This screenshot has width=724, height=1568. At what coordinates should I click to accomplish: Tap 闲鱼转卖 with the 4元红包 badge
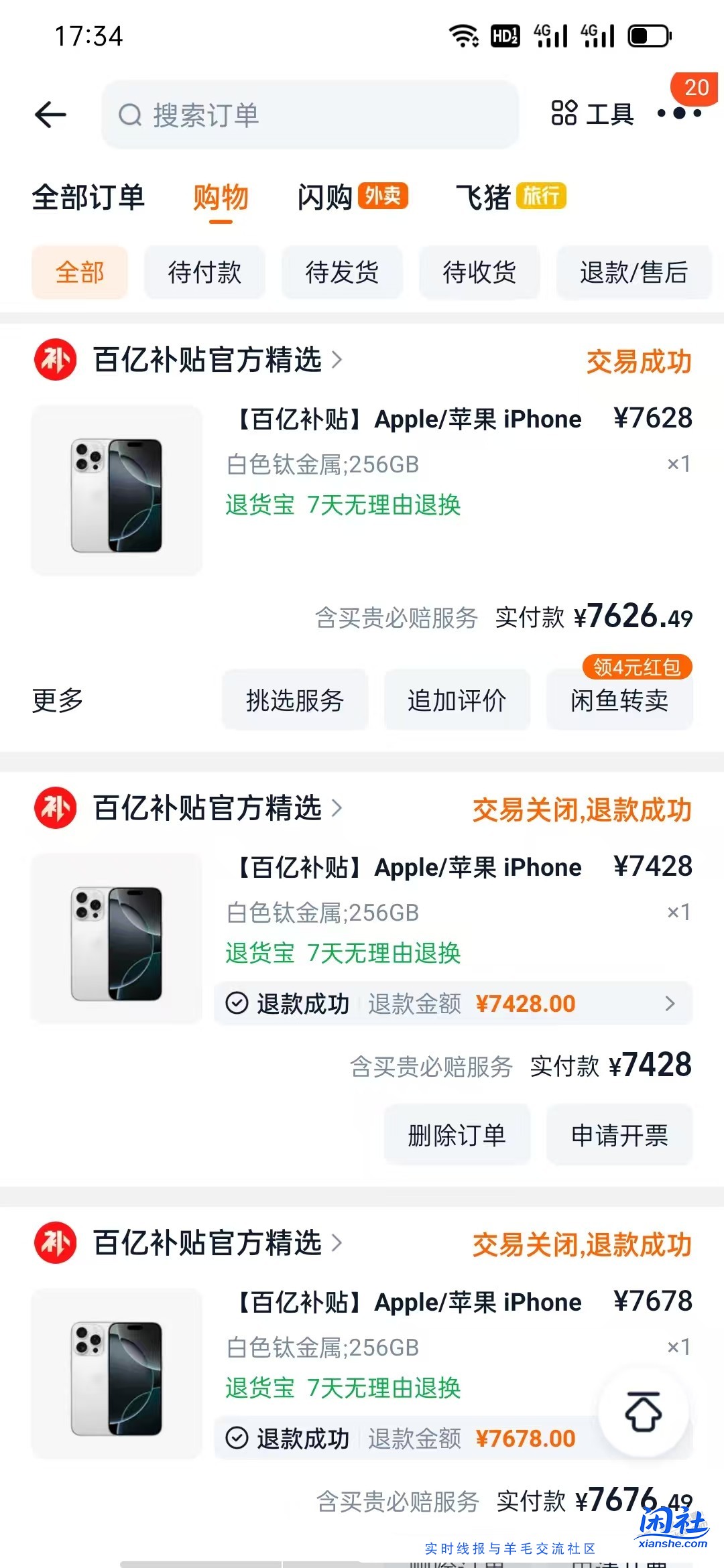[x=619, y=701]
